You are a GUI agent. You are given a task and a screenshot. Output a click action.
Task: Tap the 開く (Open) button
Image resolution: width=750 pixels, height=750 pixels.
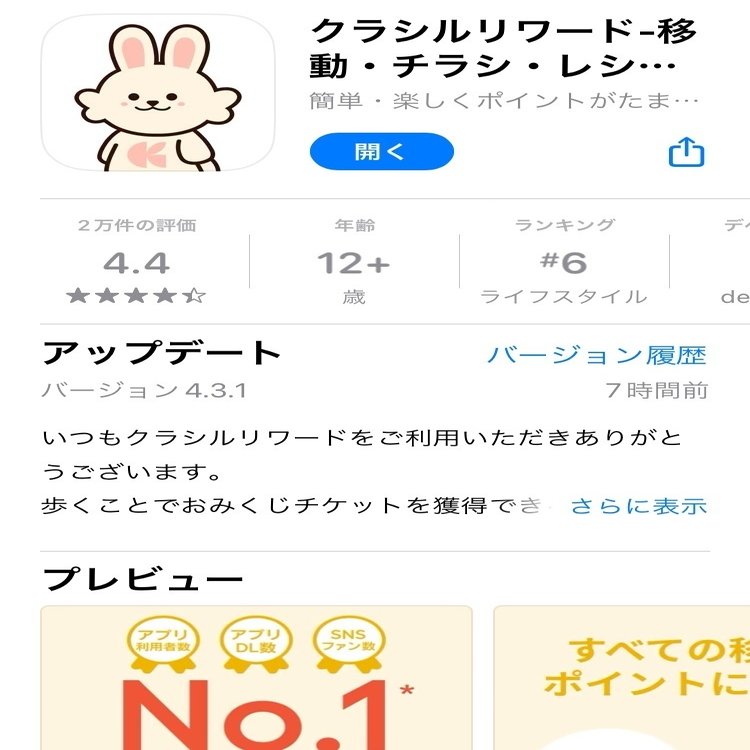tap(381, 152)
